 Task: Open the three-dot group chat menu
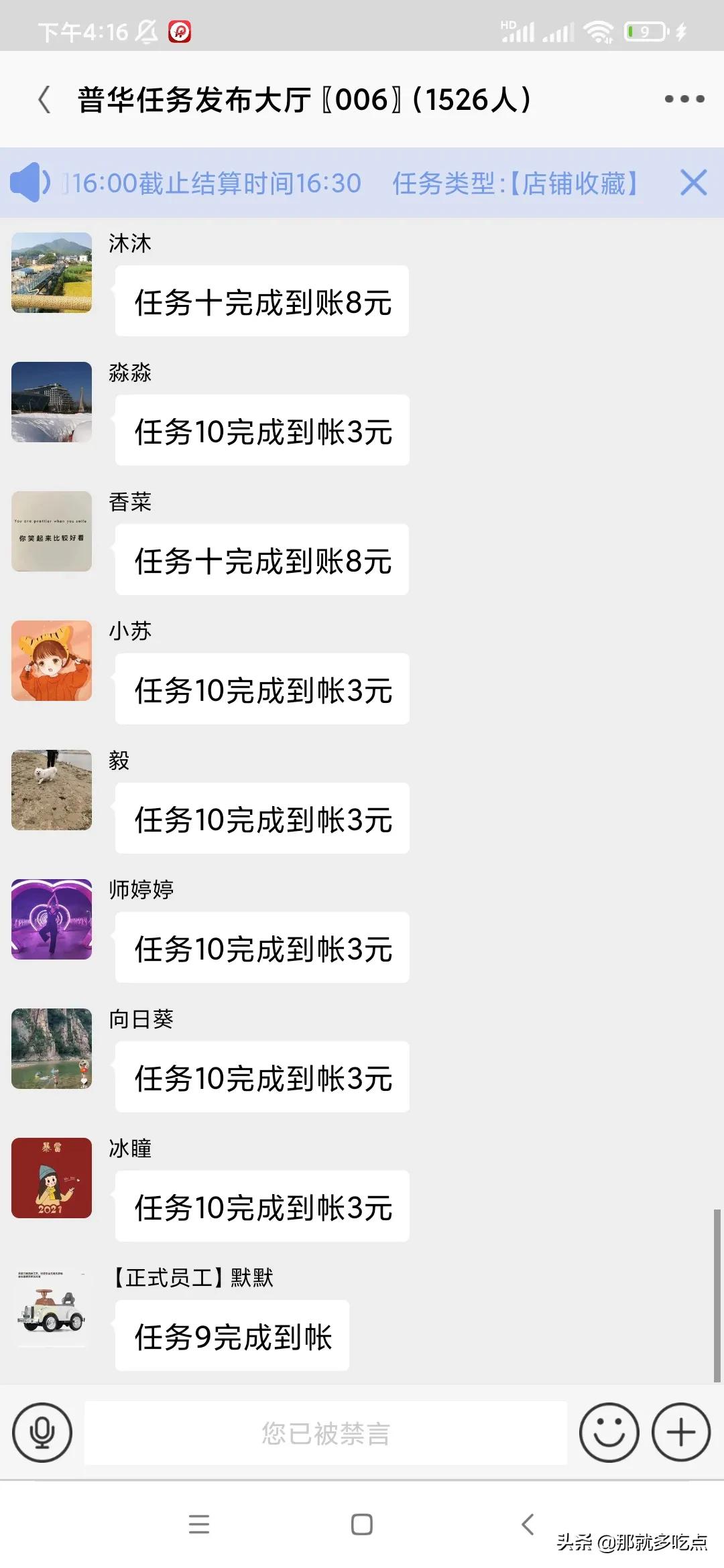pyautogui.click(x=683, y=99)
